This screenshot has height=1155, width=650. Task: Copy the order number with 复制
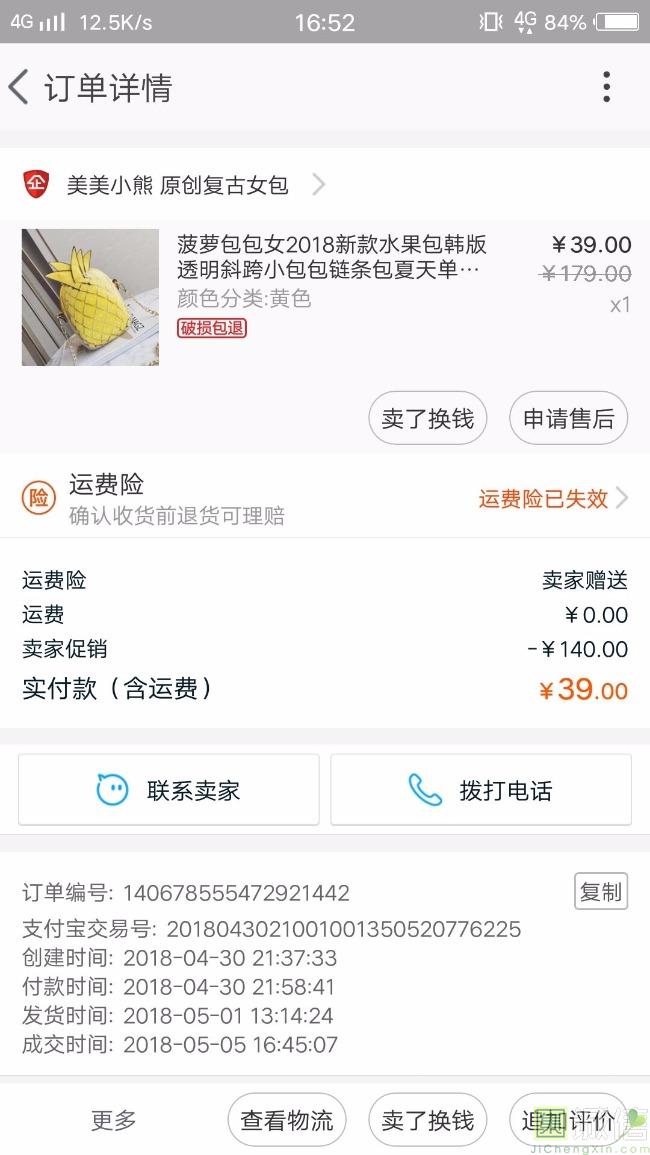tap(600, 892)
